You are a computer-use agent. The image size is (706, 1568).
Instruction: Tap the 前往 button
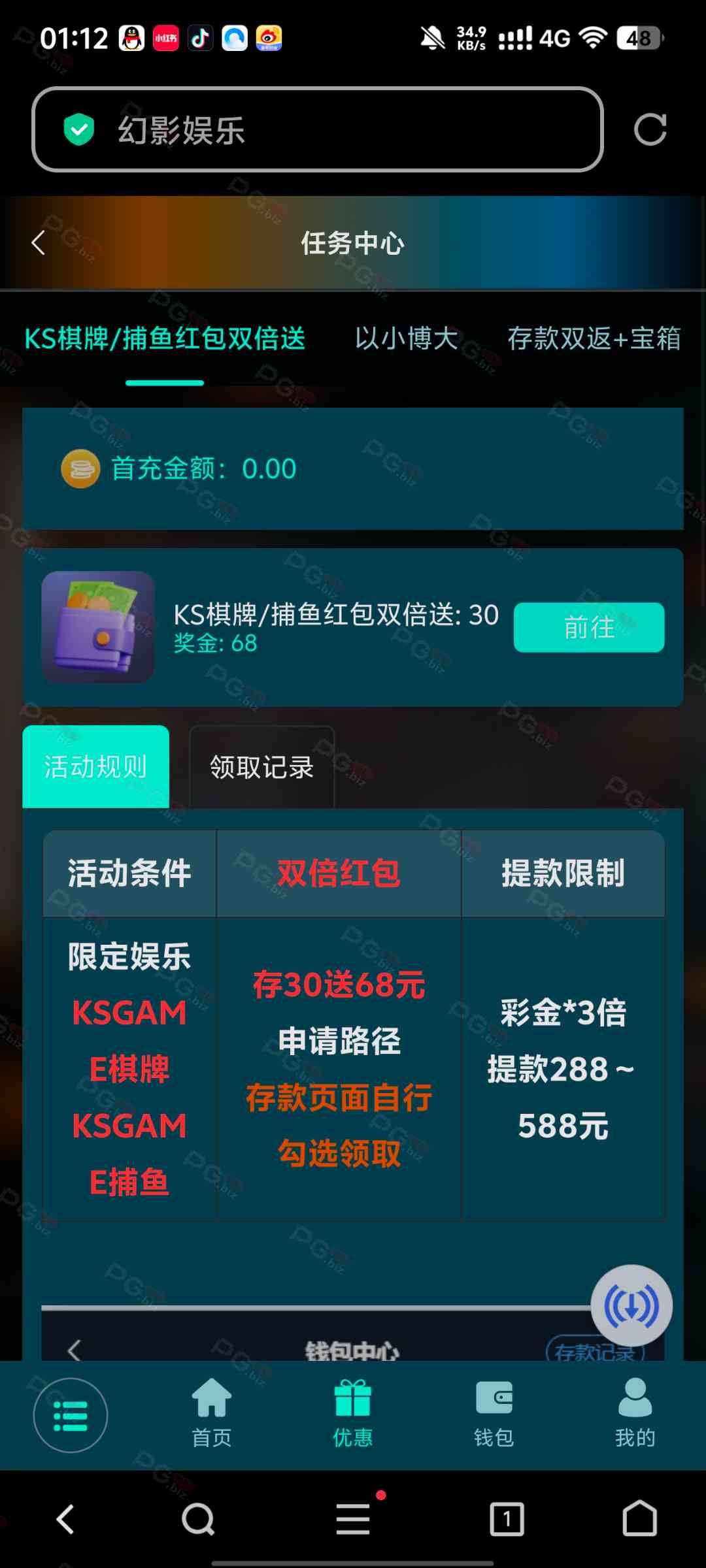click(x=588, y=627)
